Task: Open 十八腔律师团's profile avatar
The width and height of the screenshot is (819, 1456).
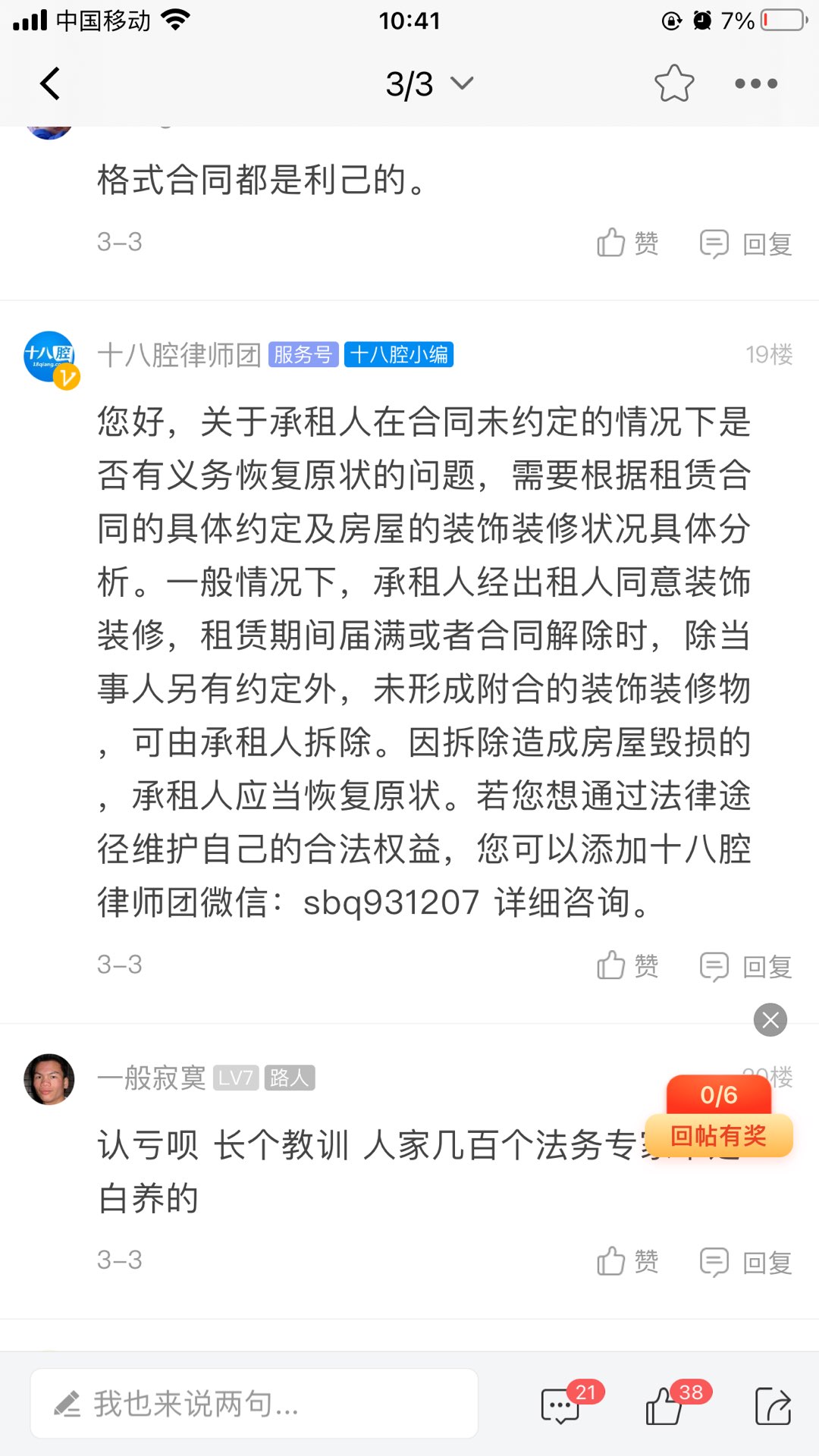Action: [50, 358]
